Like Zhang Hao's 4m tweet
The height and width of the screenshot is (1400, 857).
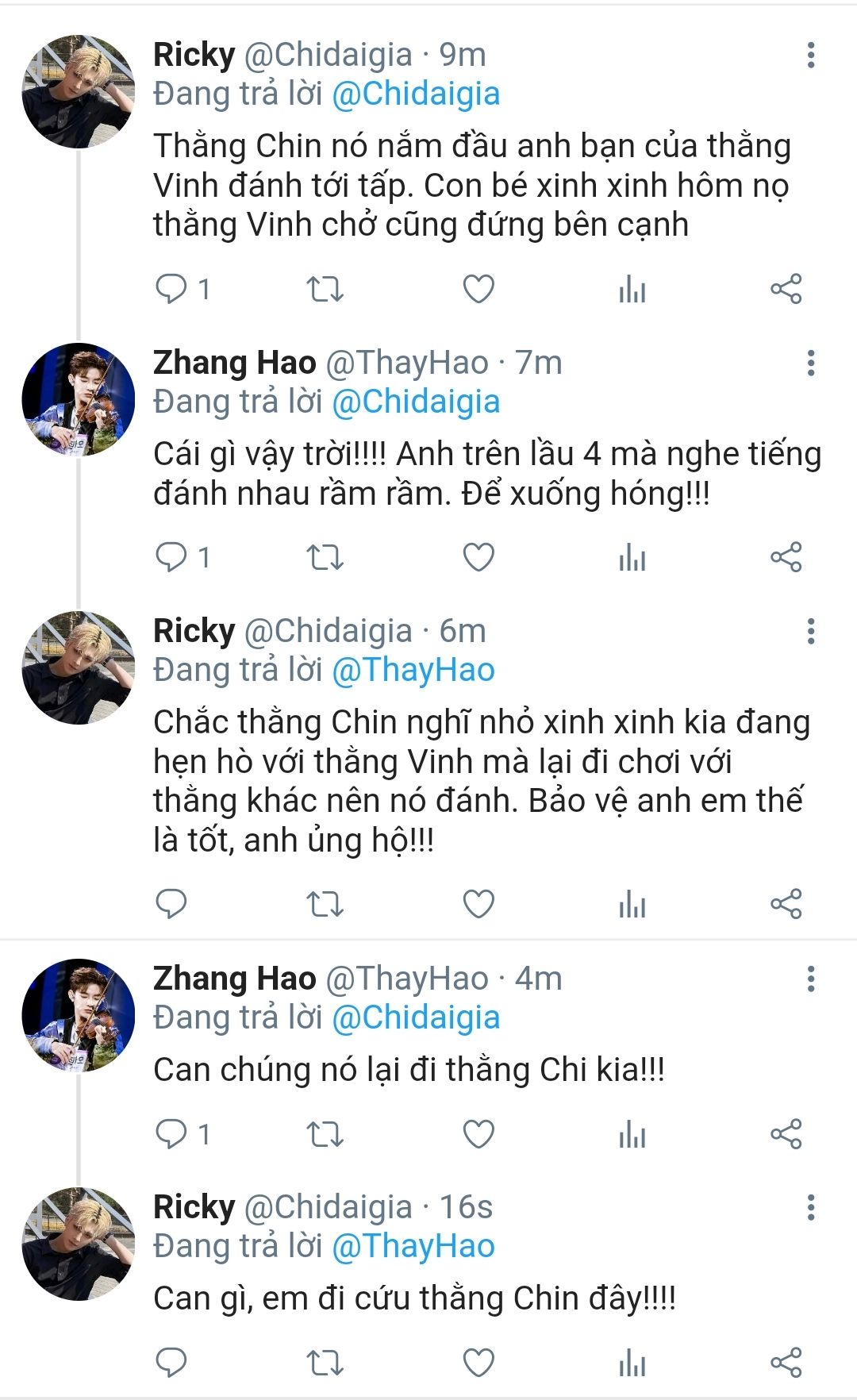point(478,1134)
